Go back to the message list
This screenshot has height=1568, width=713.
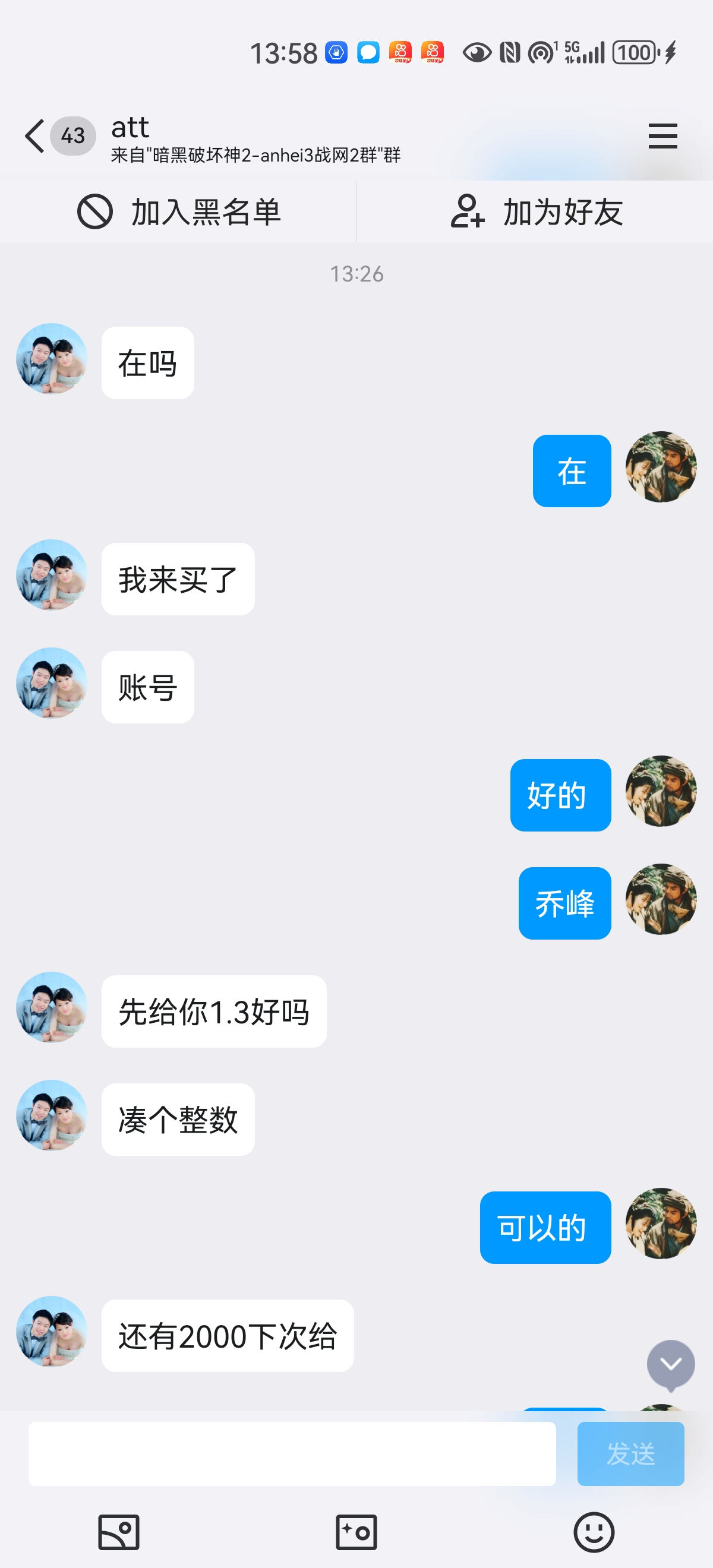coord(35,136)
